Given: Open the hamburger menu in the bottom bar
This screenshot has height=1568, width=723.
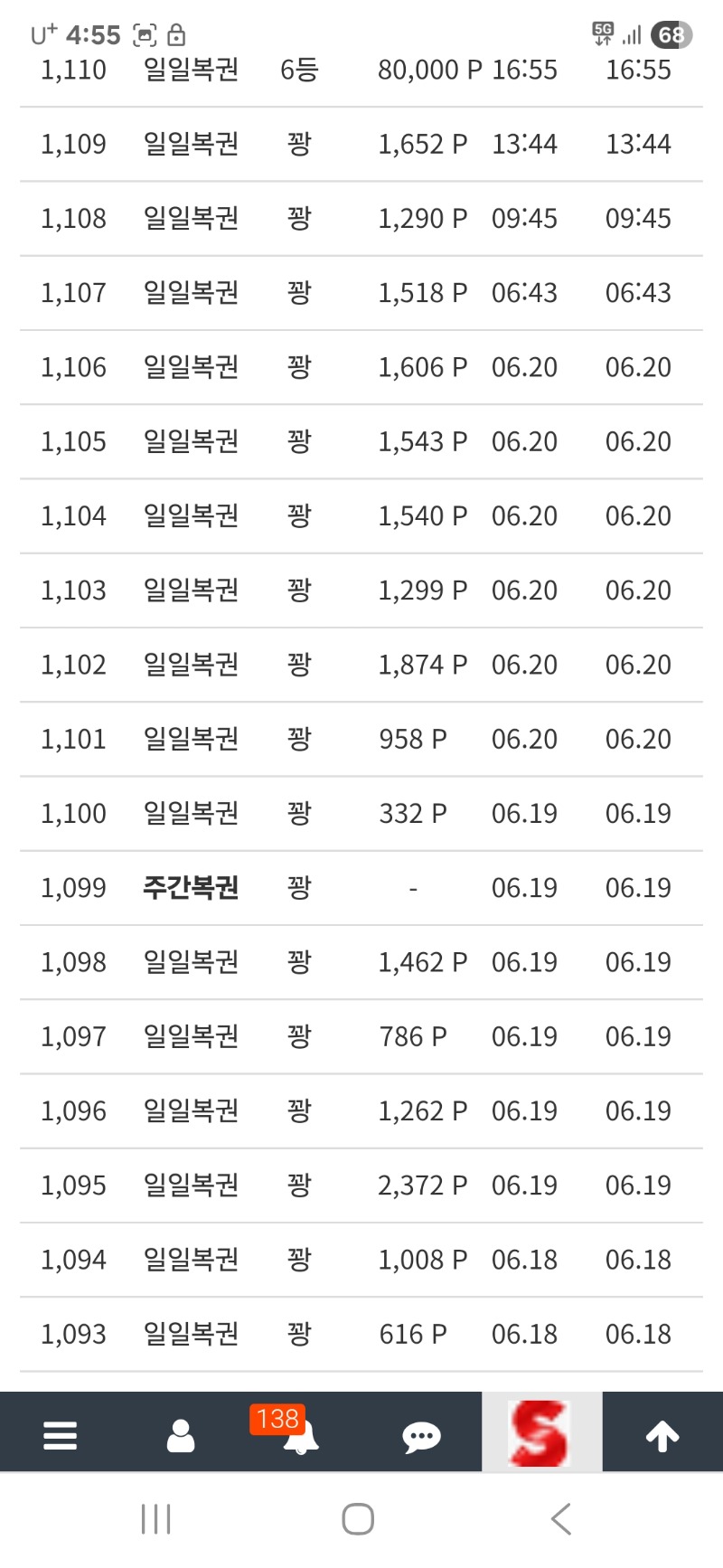Looking at the screenshot, I should coord(60,1435).
